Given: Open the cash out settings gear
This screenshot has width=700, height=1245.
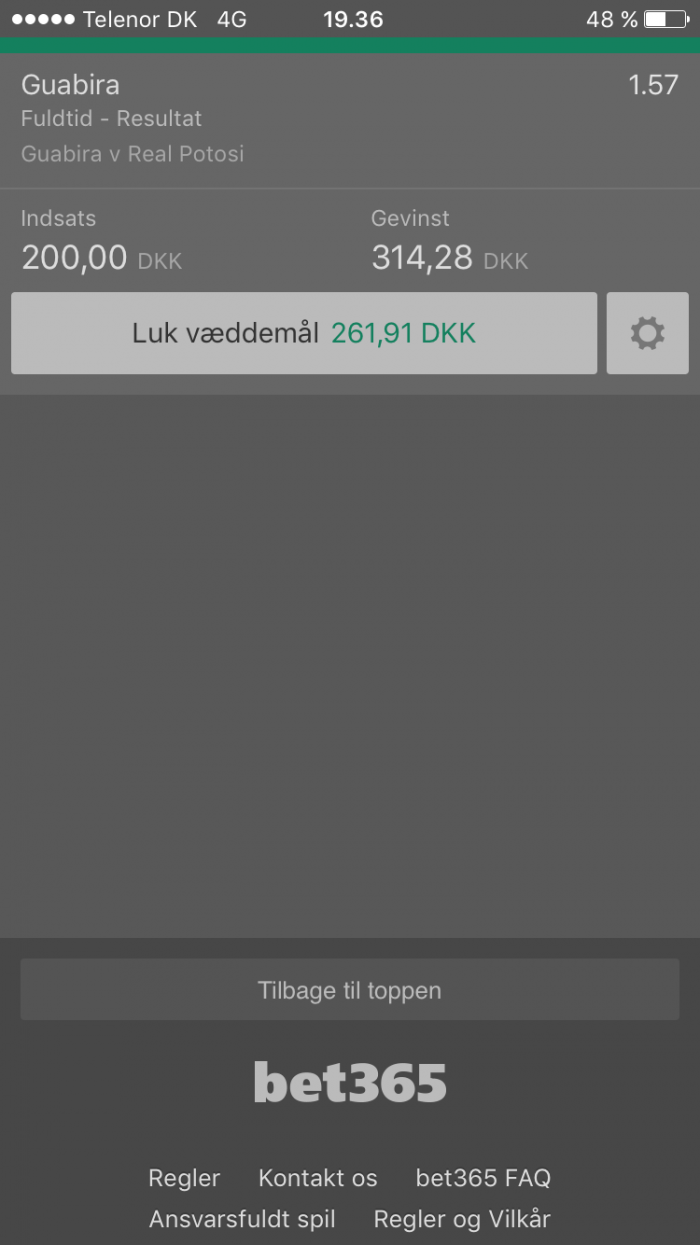Looking at the screenshot, I should 647,333.
